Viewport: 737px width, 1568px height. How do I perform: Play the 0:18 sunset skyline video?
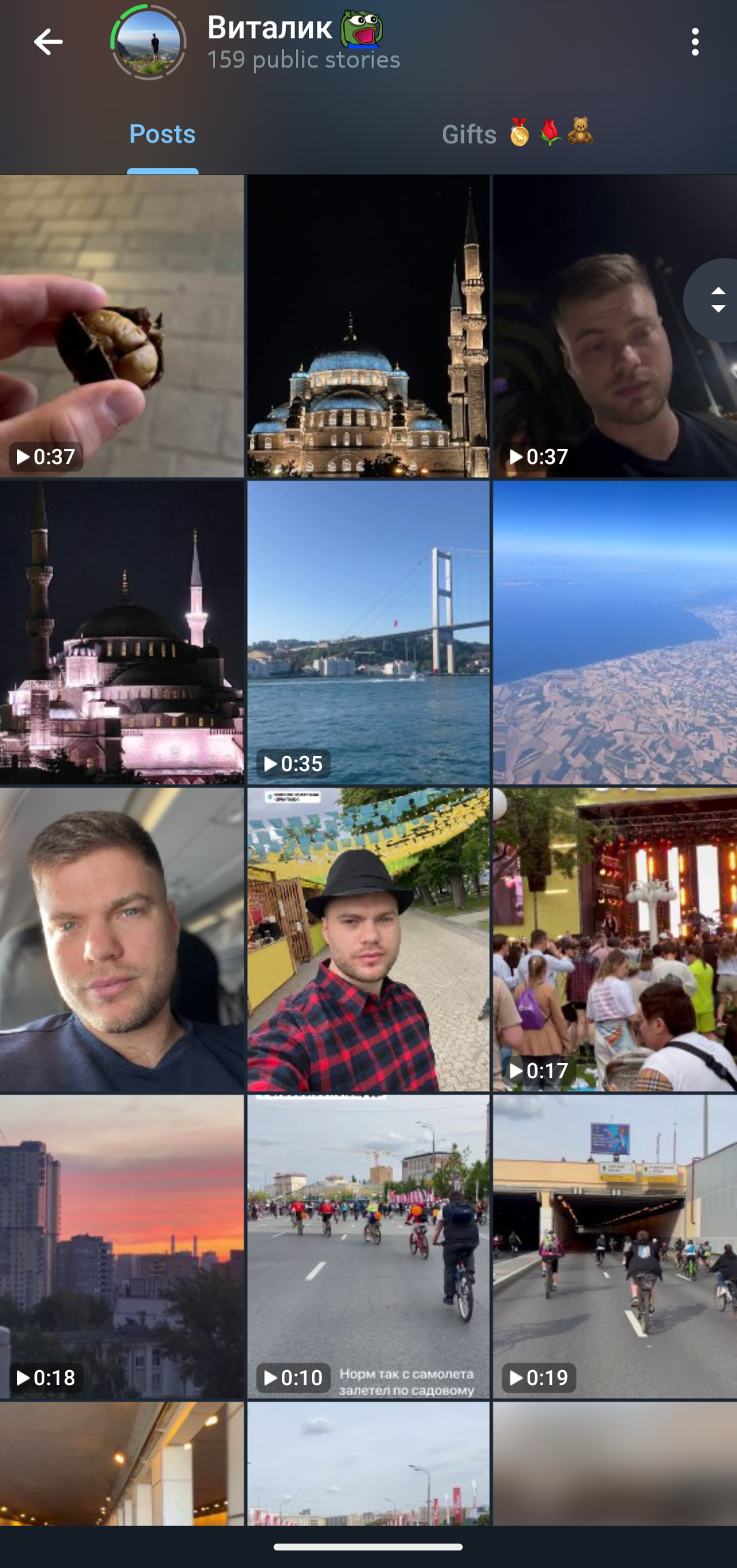click(121, 1247)
